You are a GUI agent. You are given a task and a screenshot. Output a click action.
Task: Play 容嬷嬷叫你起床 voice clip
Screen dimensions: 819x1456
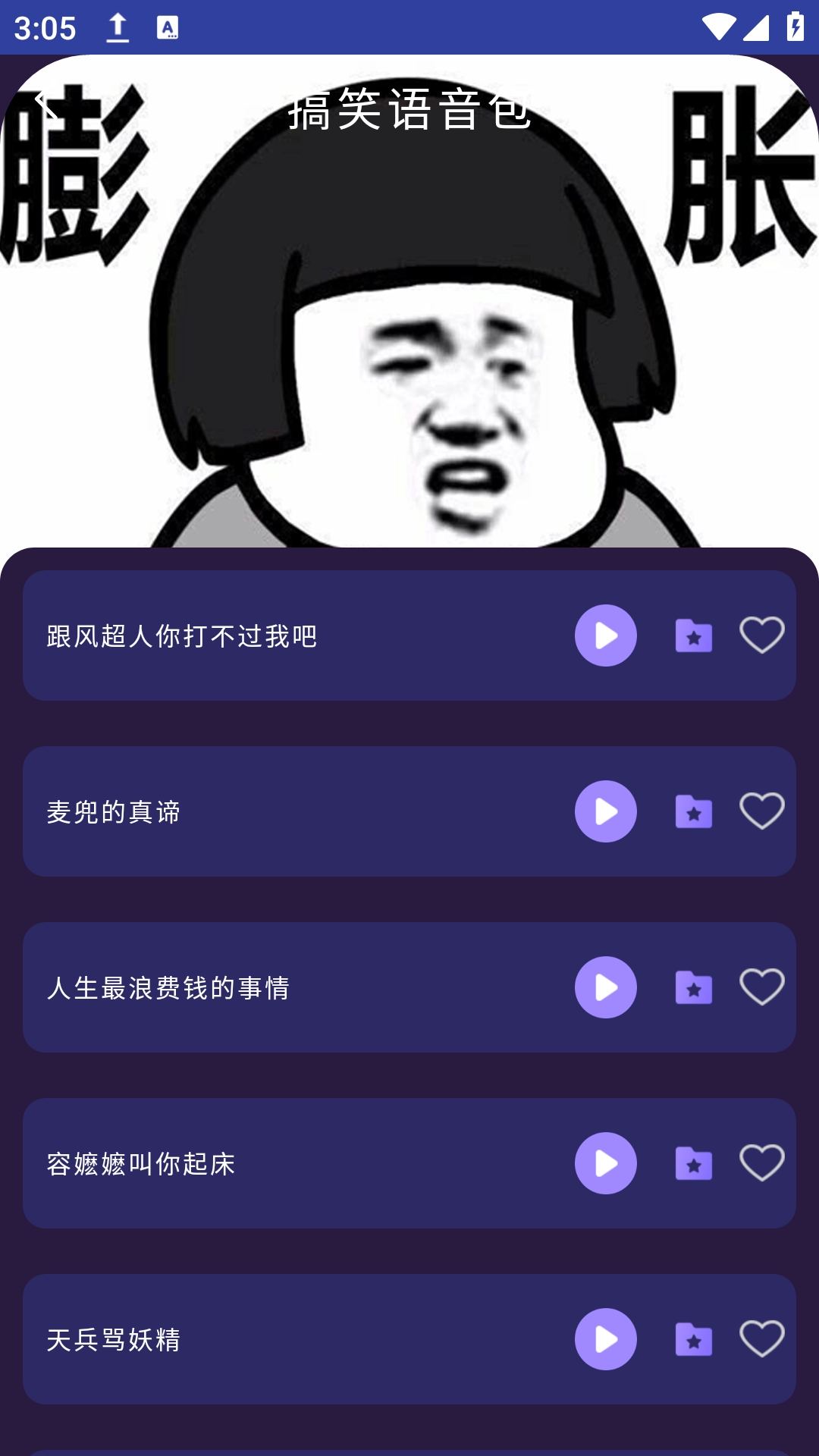pyautogui.click(x=605, y=1163)
